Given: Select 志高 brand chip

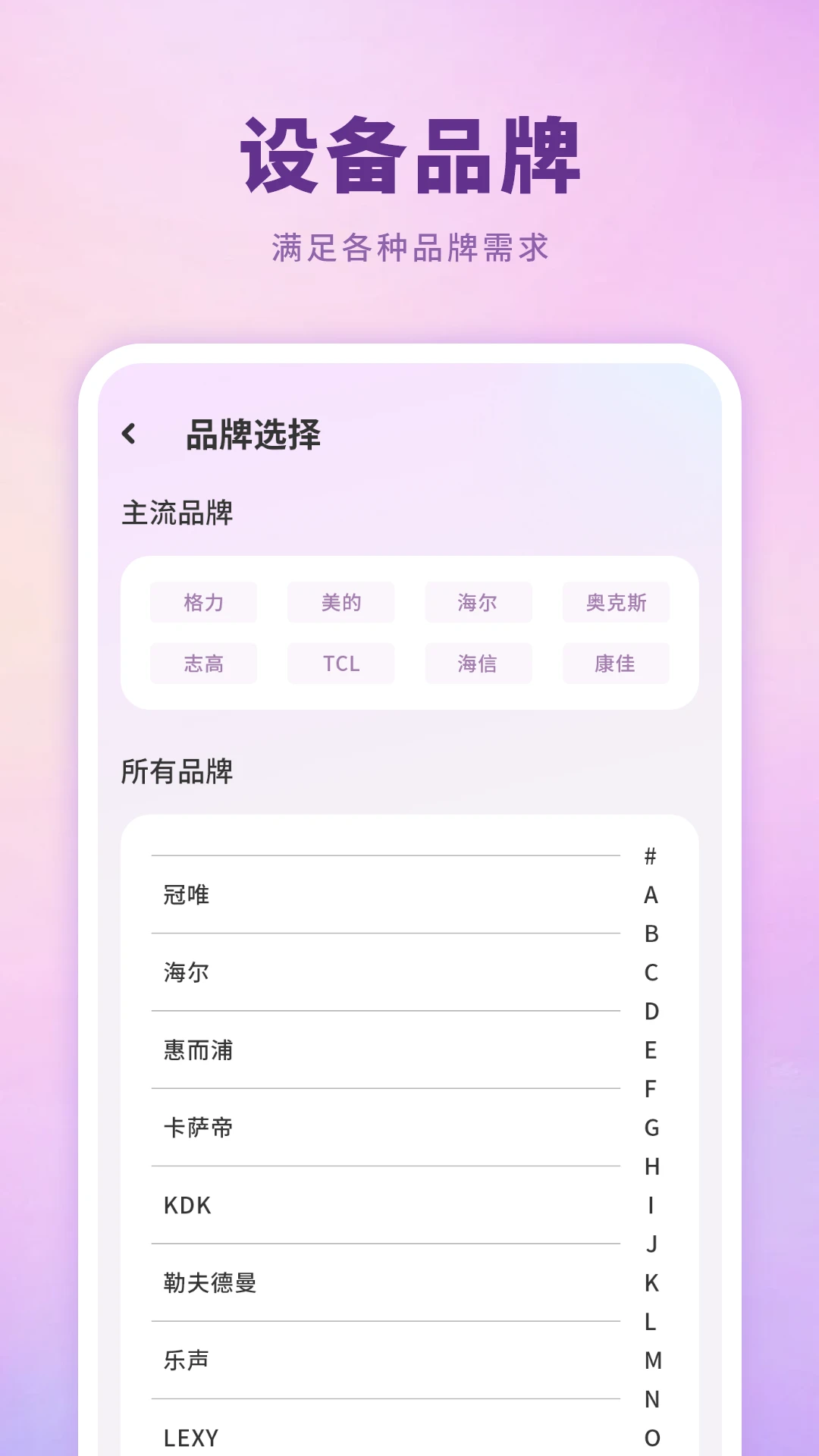Looking at the screenshot, I should coord(203,663).
